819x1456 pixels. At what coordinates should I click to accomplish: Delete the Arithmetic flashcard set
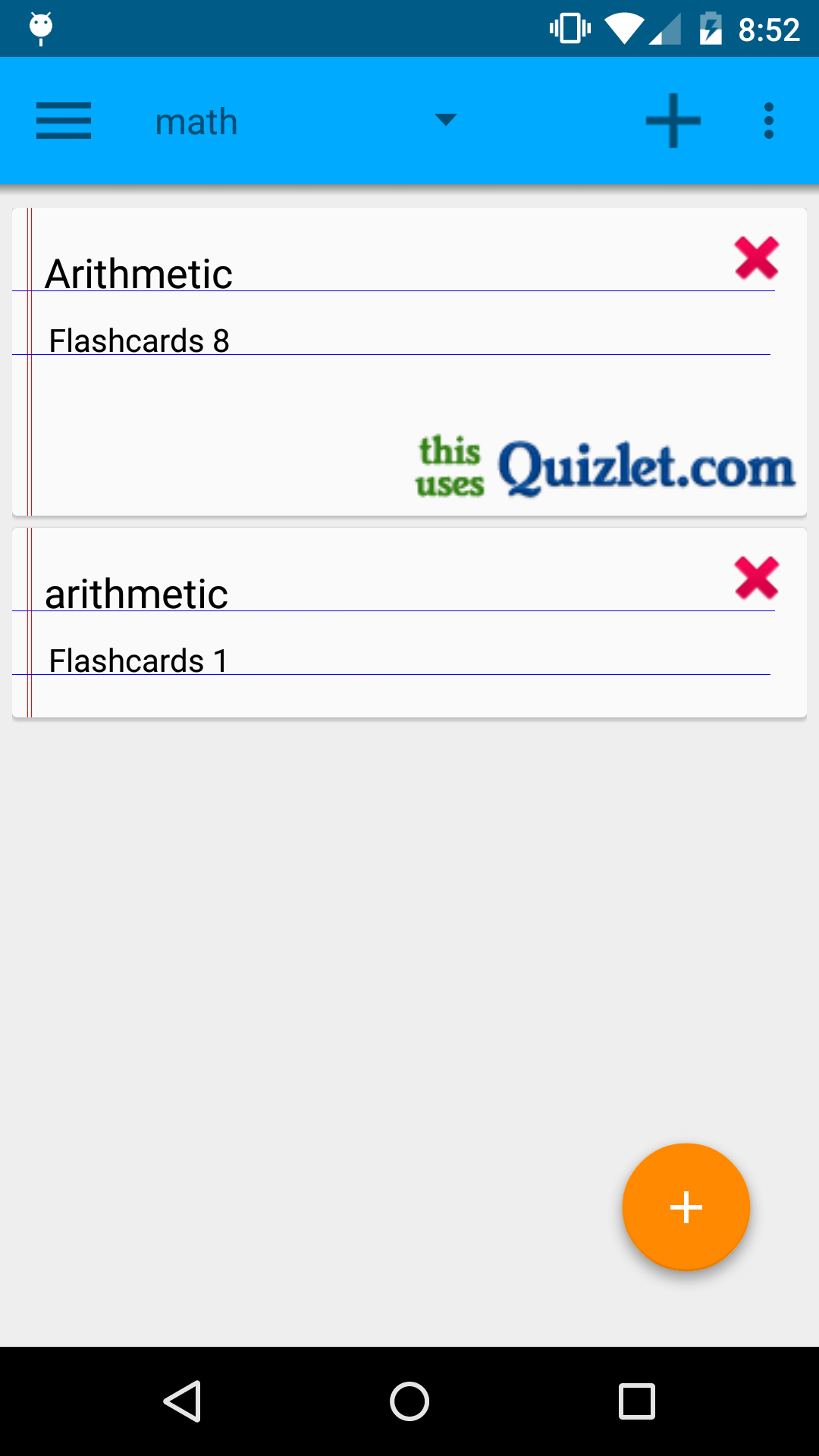(x=756, y=257)
